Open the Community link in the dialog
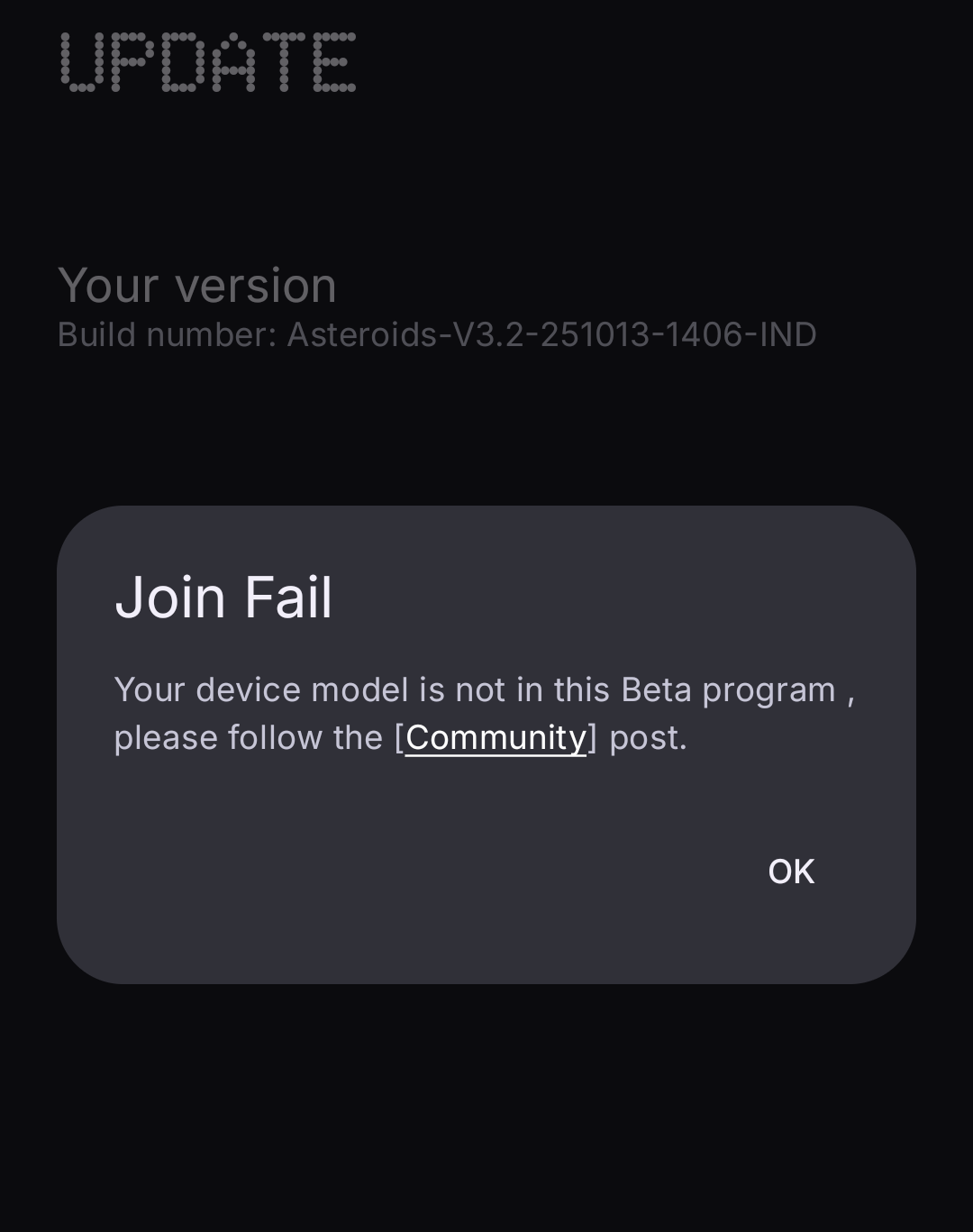This screenshot has width=973, height=1232. tap(496, 738)
